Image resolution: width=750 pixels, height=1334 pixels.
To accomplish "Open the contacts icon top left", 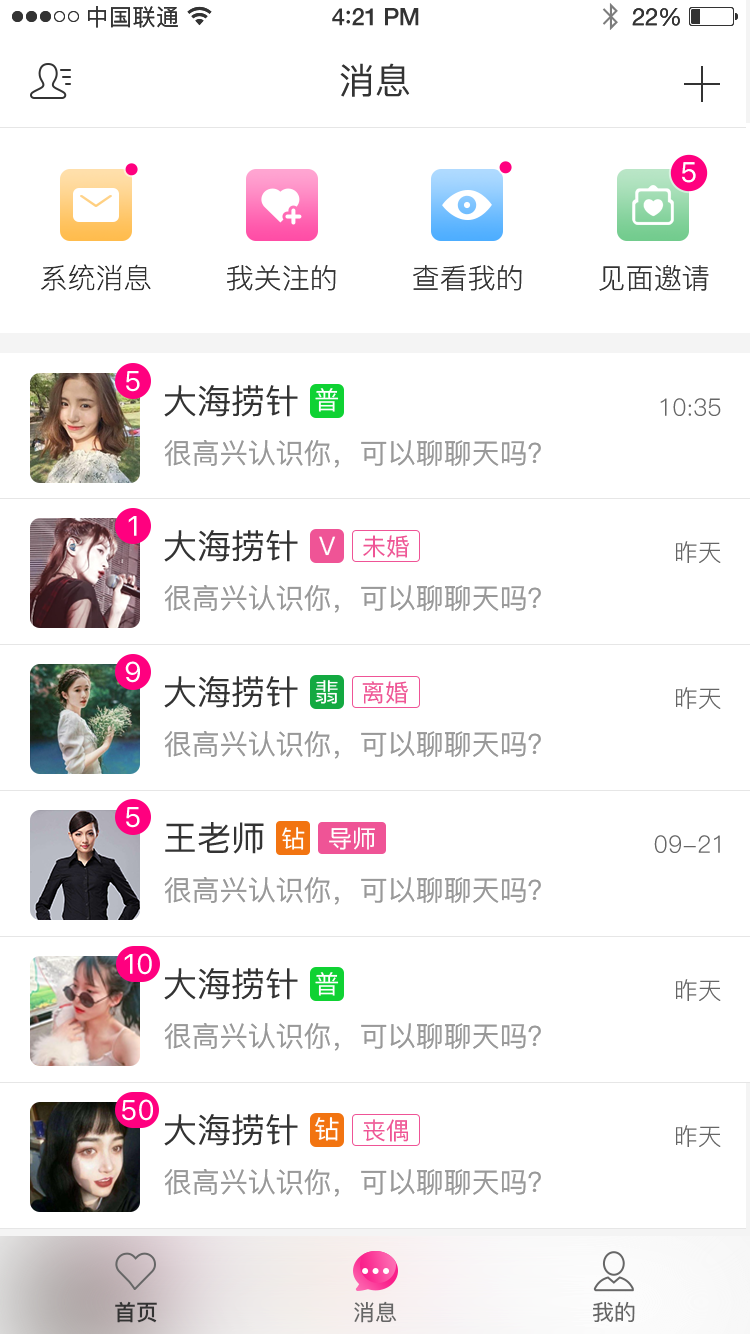I will 50,82.
